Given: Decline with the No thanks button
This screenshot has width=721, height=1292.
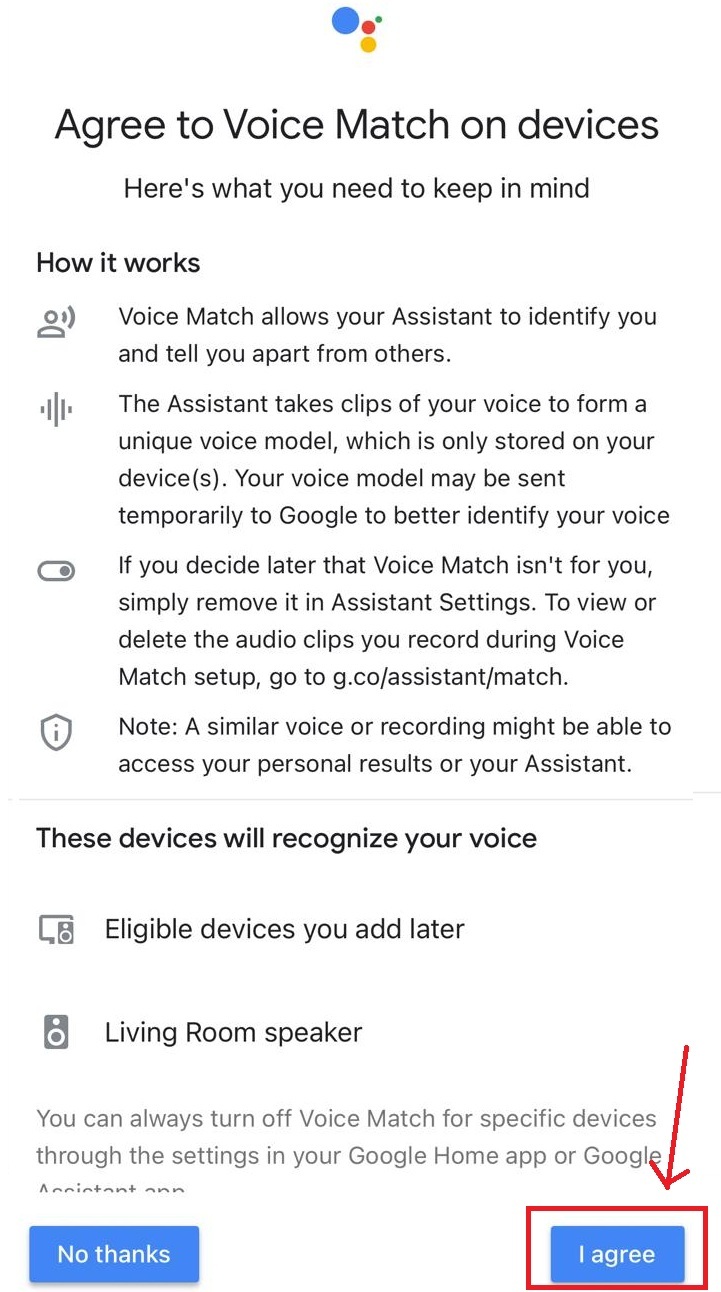Looking at the screenshot, I should click(x=114, y=1254).
